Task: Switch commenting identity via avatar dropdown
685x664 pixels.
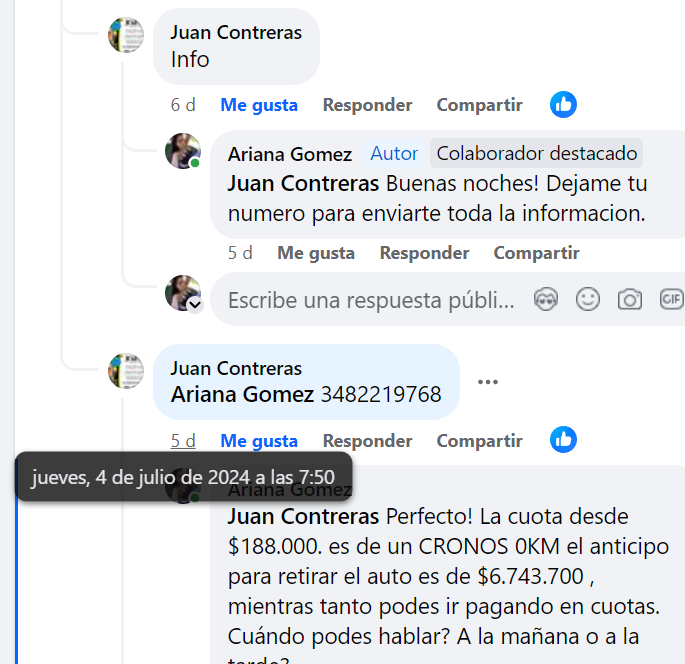Action: (194, 304)
